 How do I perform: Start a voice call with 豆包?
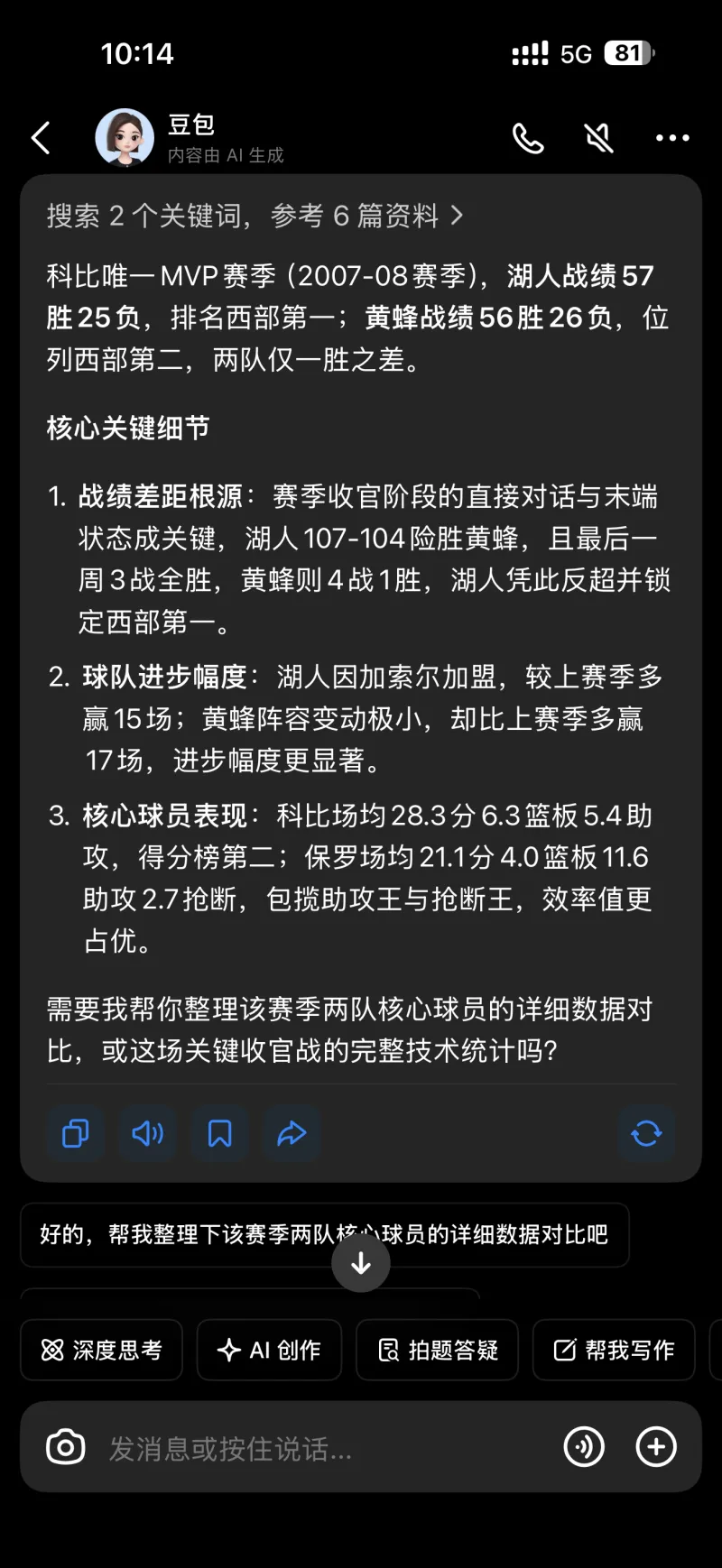(x=528, y=138)
